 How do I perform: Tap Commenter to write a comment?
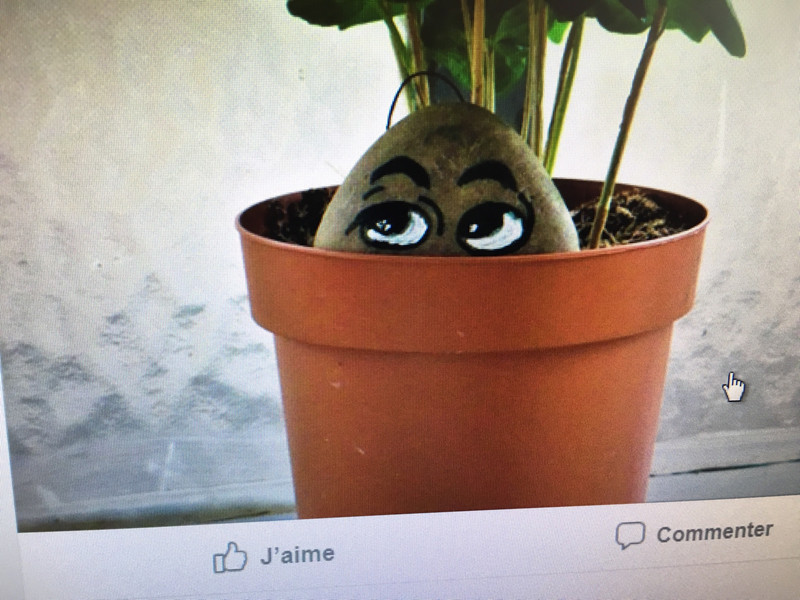694,534
